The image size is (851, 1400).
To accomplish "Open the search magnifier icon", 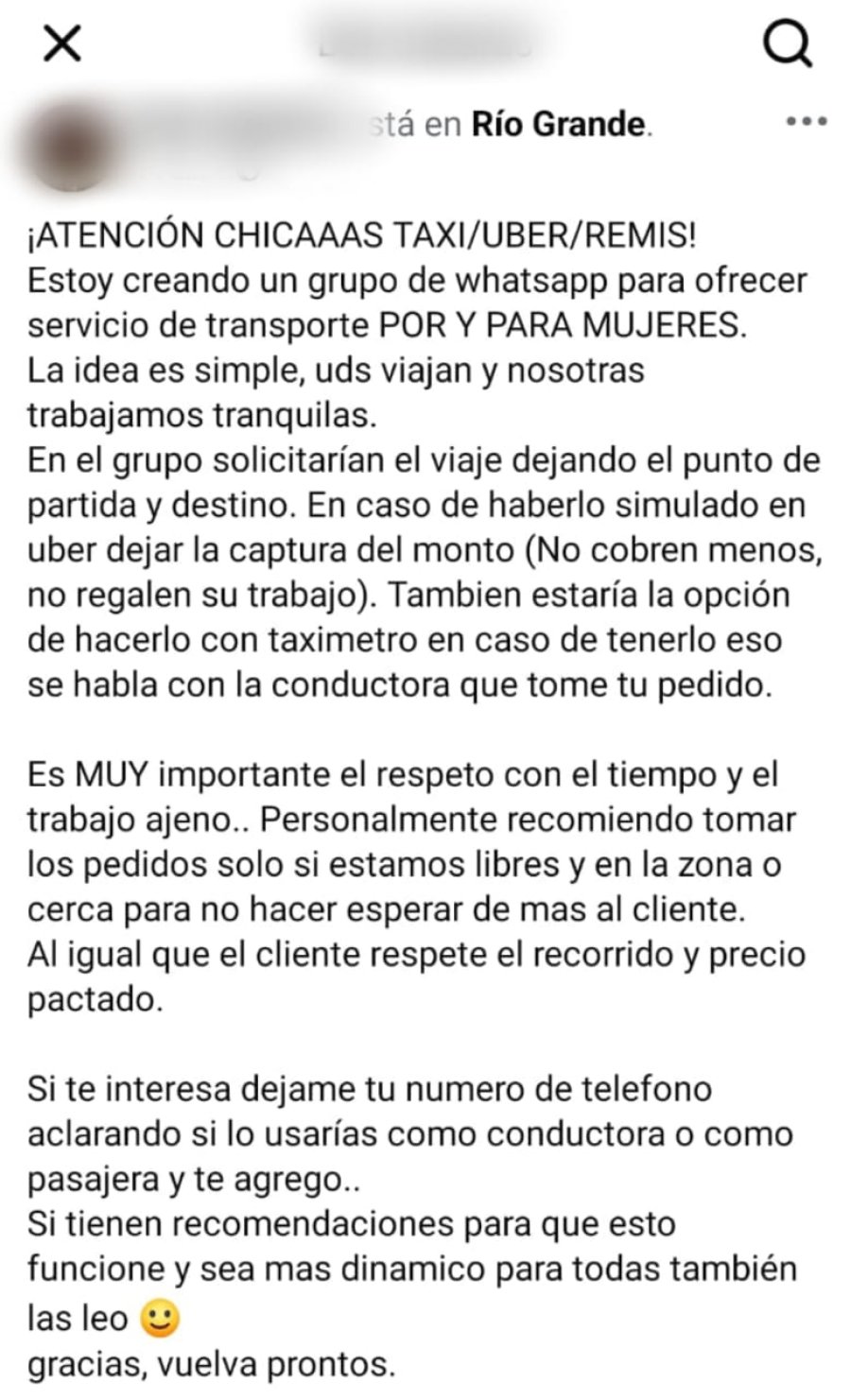I will coord(787,43).
